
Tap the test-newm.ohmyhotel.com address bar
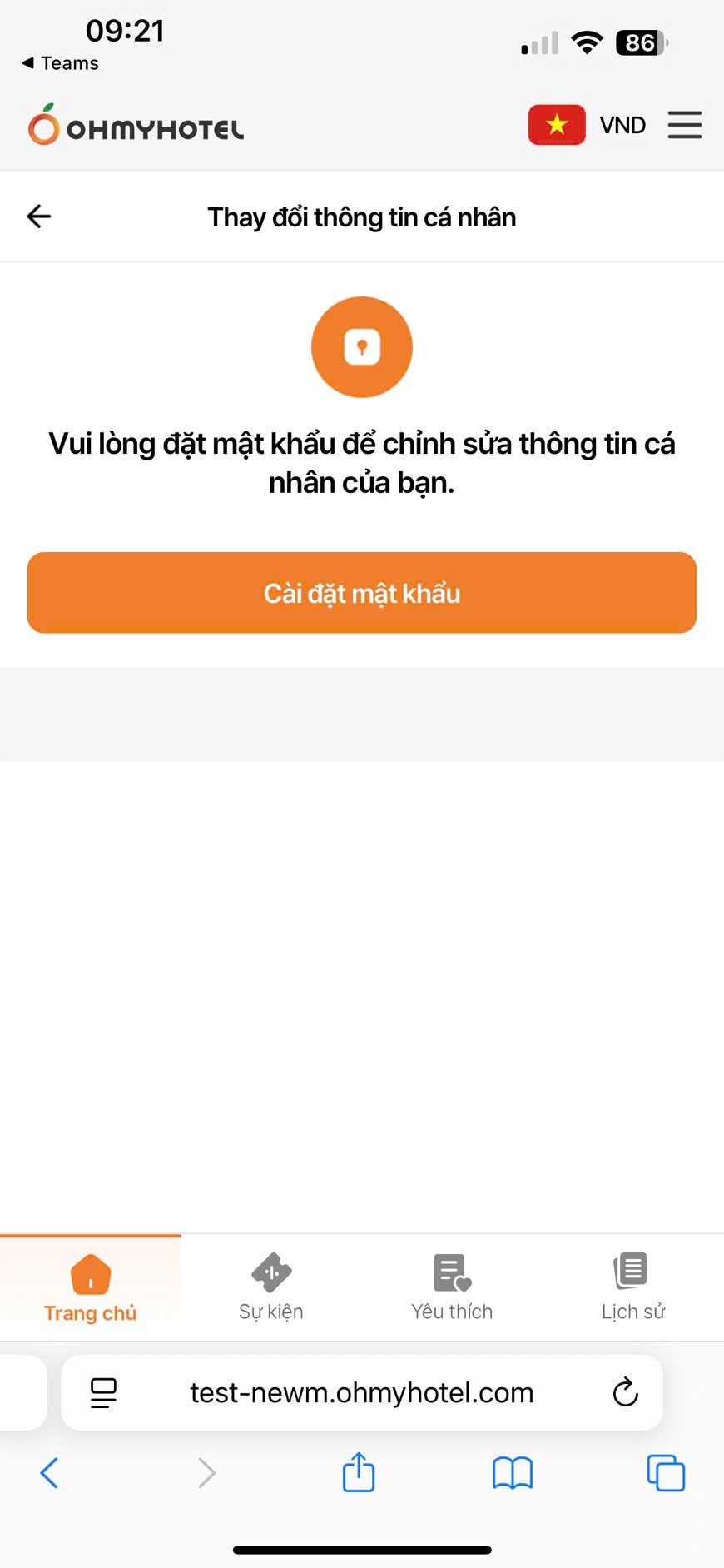click(x=361, y=1392)
